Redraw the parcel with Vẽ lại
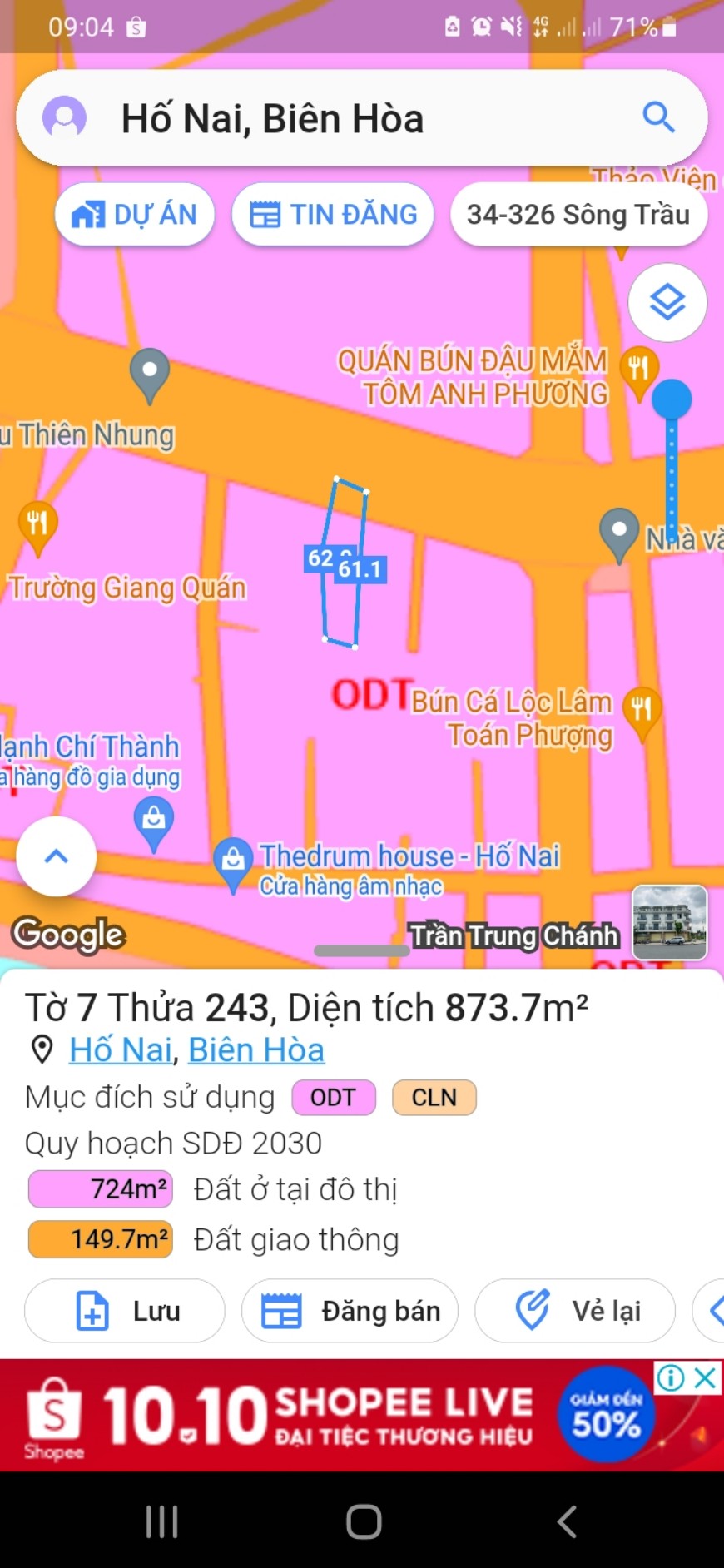 pos(575,1311)
